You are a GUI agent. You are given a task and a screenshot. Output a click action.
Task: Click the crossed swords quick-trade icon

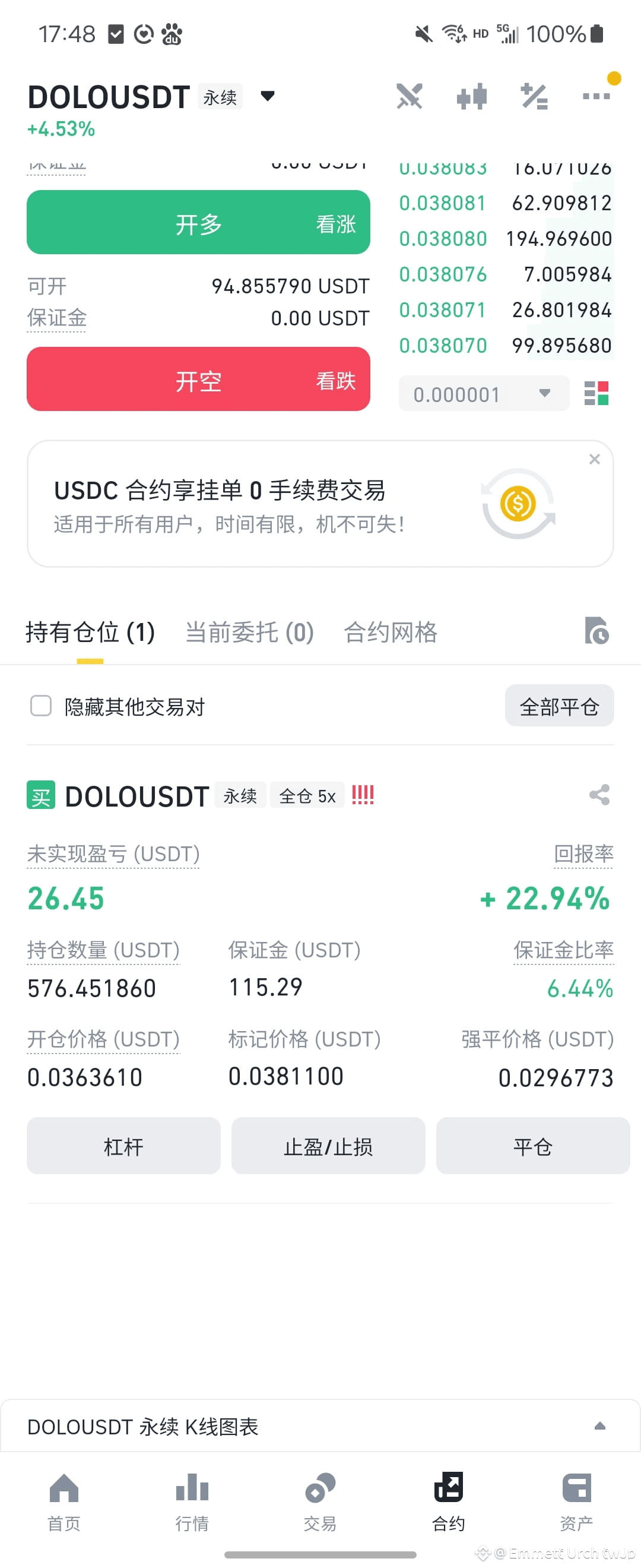pos(411,96)
